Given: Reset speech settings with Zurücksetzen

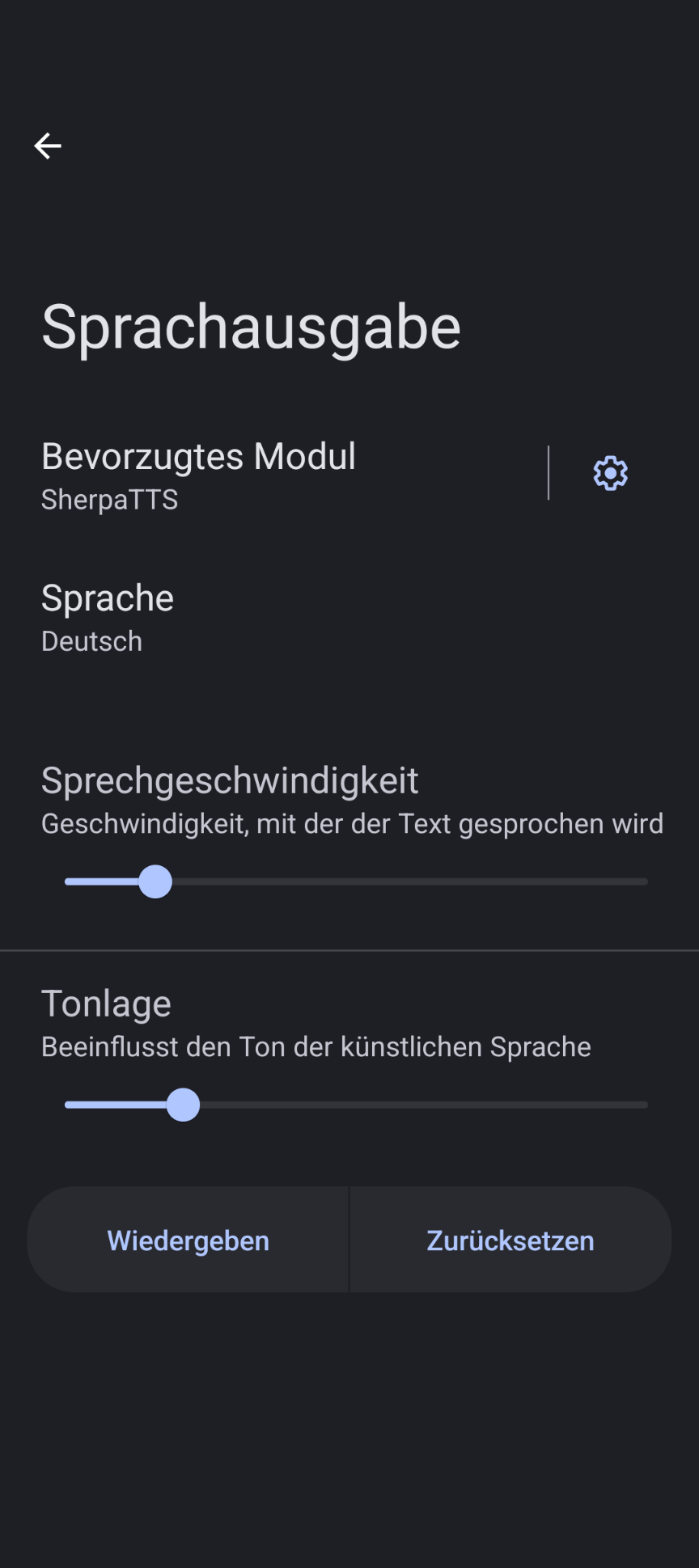Looking at the screenshot, I should 510,1240.
